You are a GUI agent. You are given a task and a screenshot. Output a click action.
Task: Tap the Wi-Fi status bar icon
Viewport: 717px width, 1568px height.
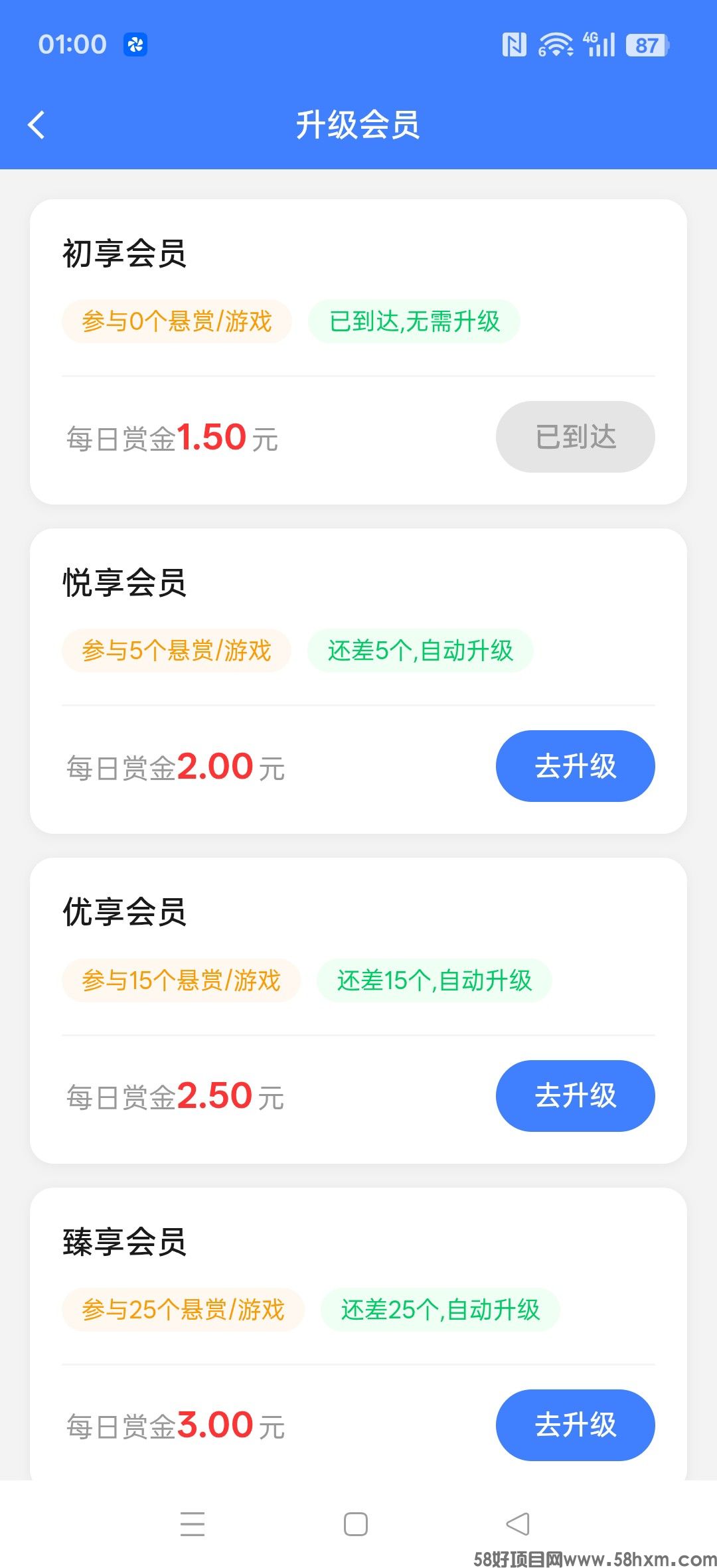click(x=556, y=44)
